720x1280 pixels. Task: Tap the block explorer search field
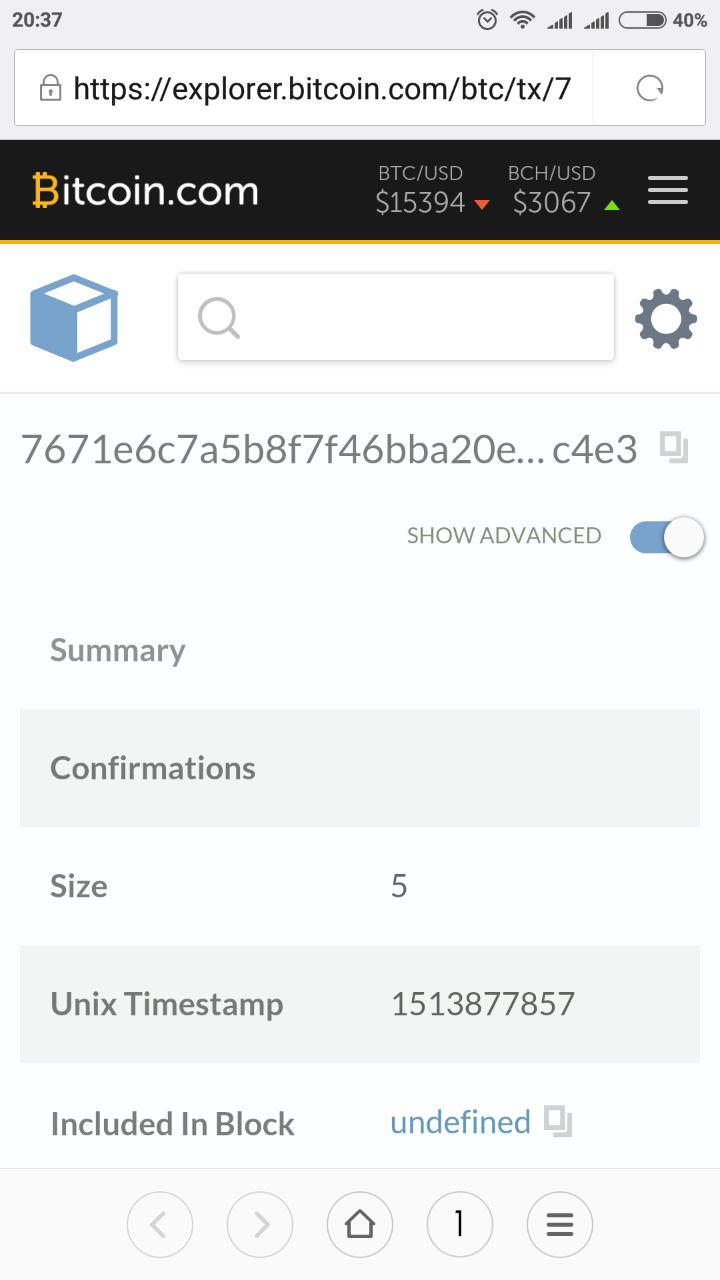tap(395, 317)
